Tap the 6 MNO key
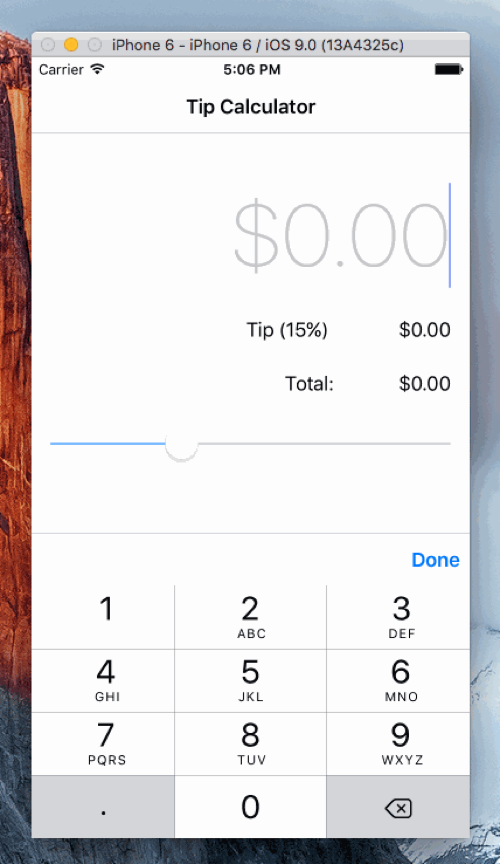The image size is (500, 864). point(399,681)
